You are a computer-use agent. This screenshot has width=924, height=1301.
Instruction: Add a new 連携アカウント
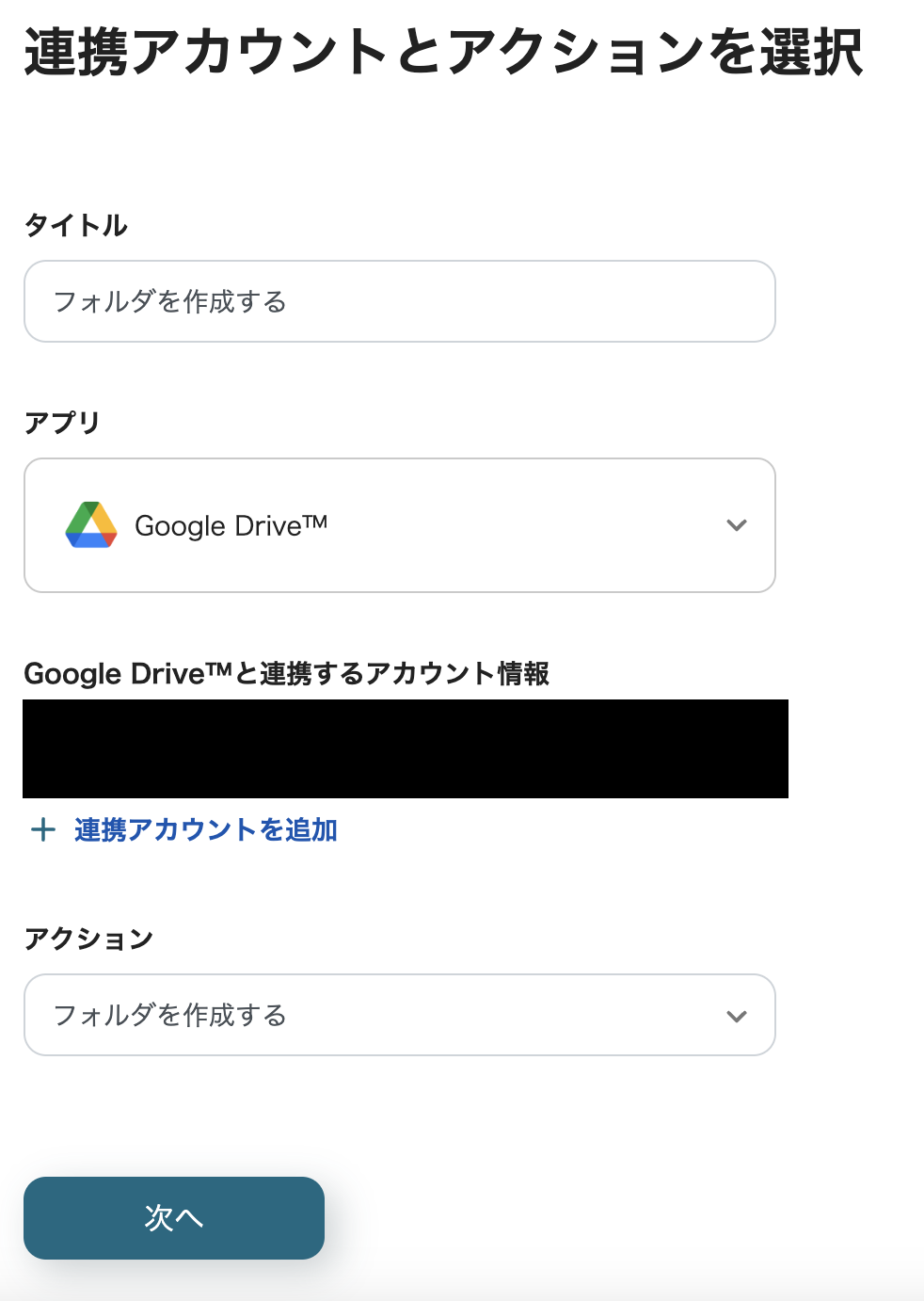click(205, 829)
